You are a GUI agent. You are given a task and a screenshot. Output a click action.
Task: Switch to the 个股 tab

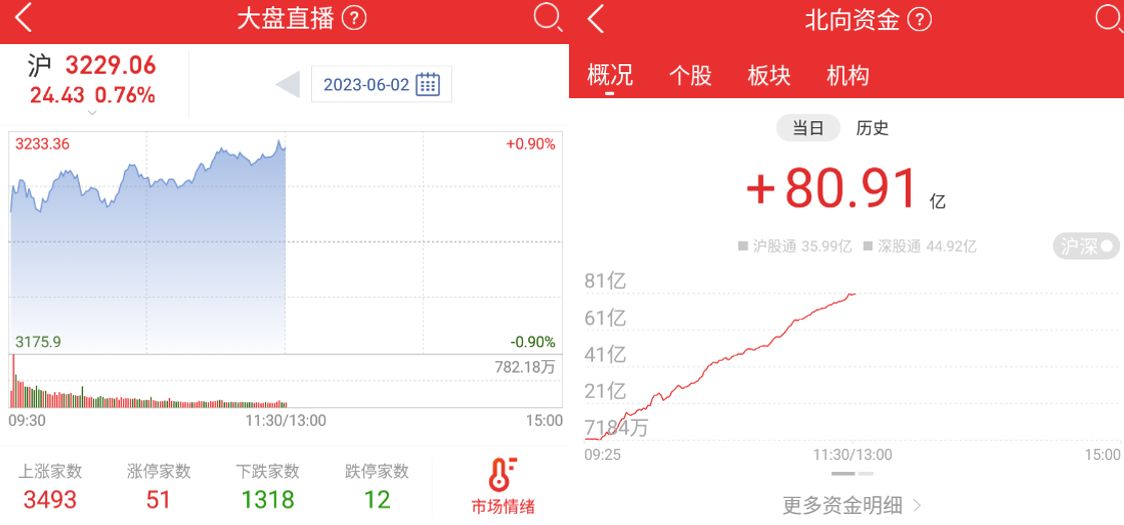tap(690, 75)
